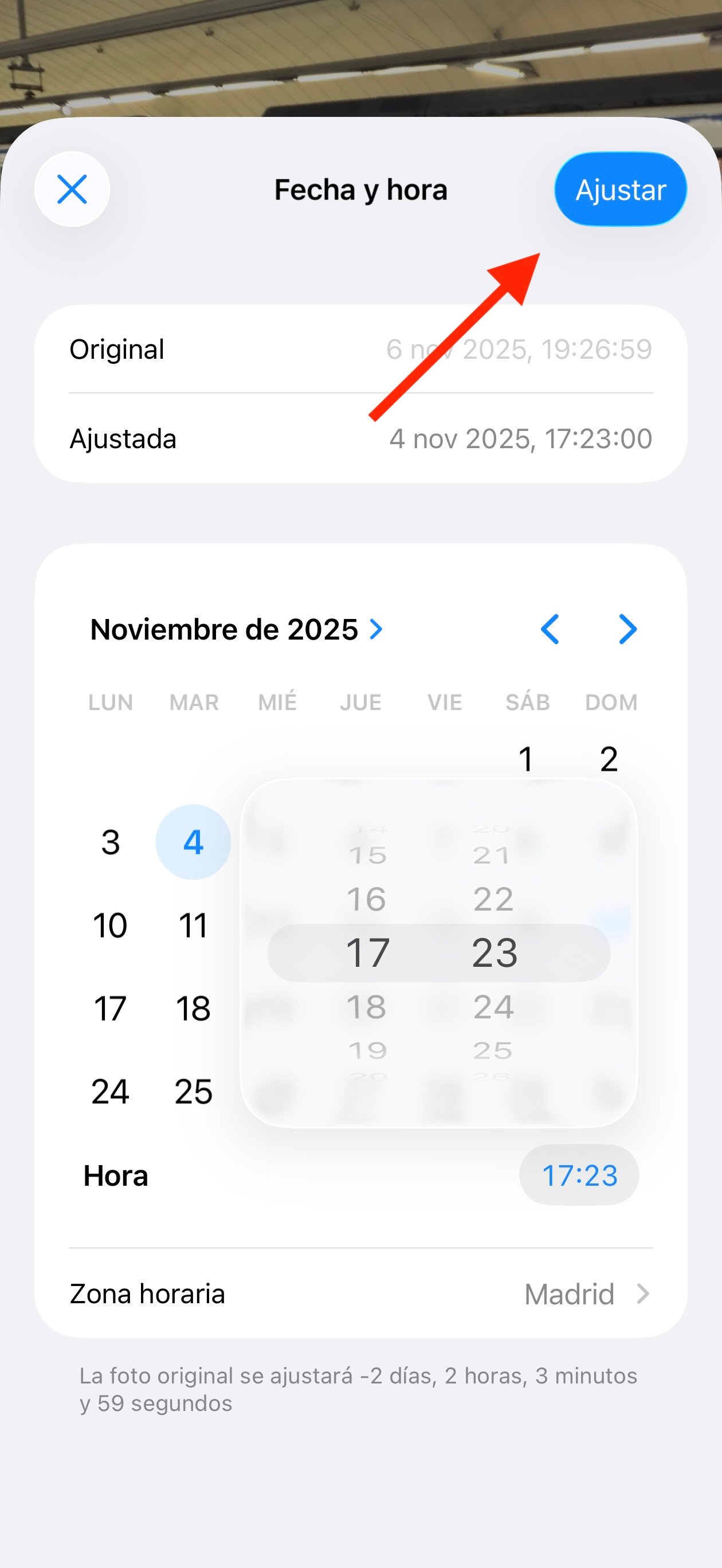Close the Fecha y hora dialog
This screenshot has height=1568, width=722.
[72, 189]
